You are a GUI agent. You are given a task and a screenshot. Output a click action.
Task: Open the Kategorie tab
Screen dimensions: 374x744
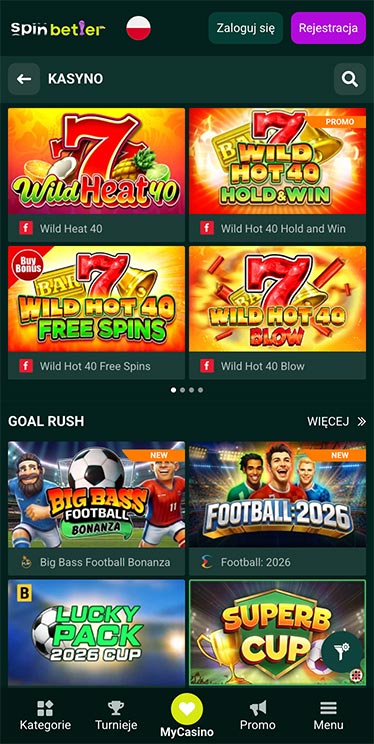tap(45, 716)
